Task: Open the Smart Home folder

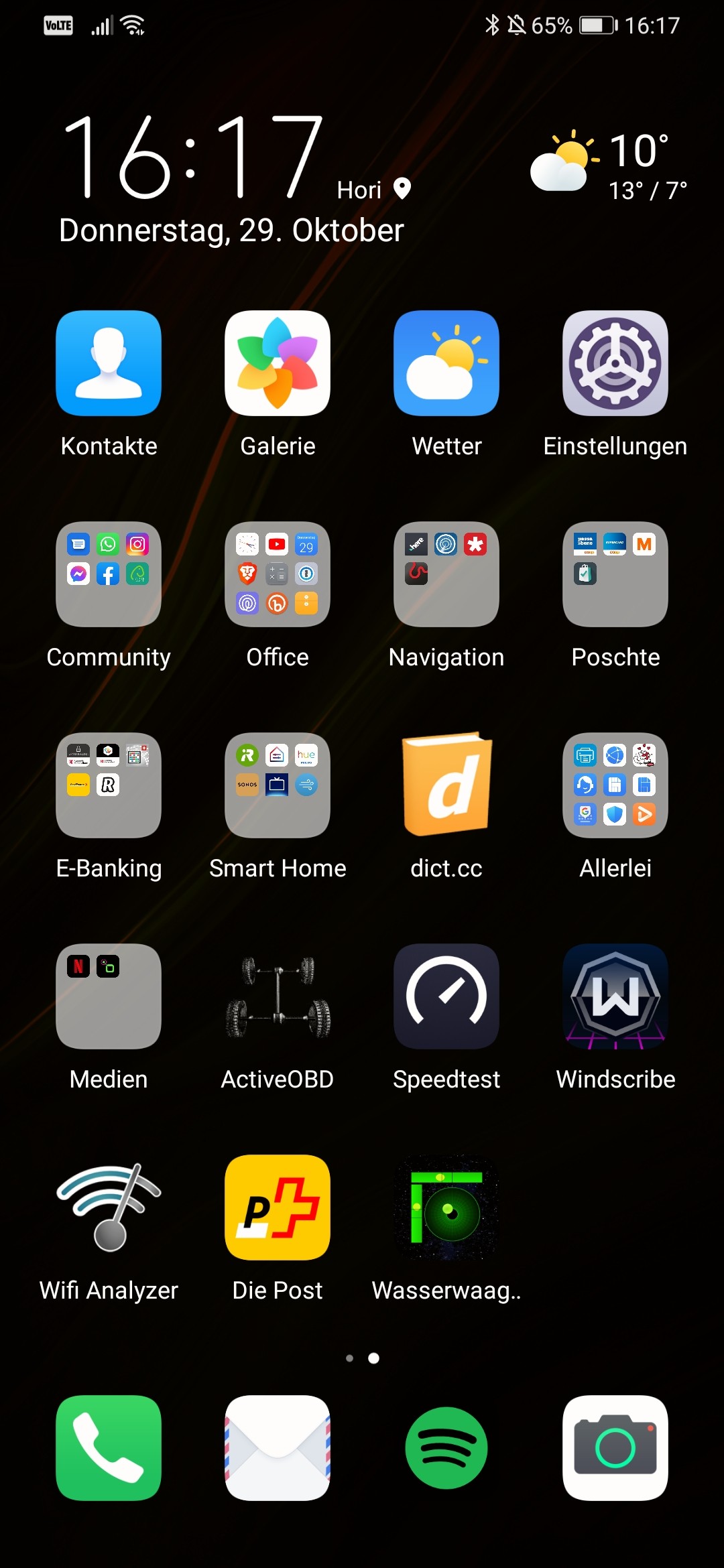Action: pos(278,785)
